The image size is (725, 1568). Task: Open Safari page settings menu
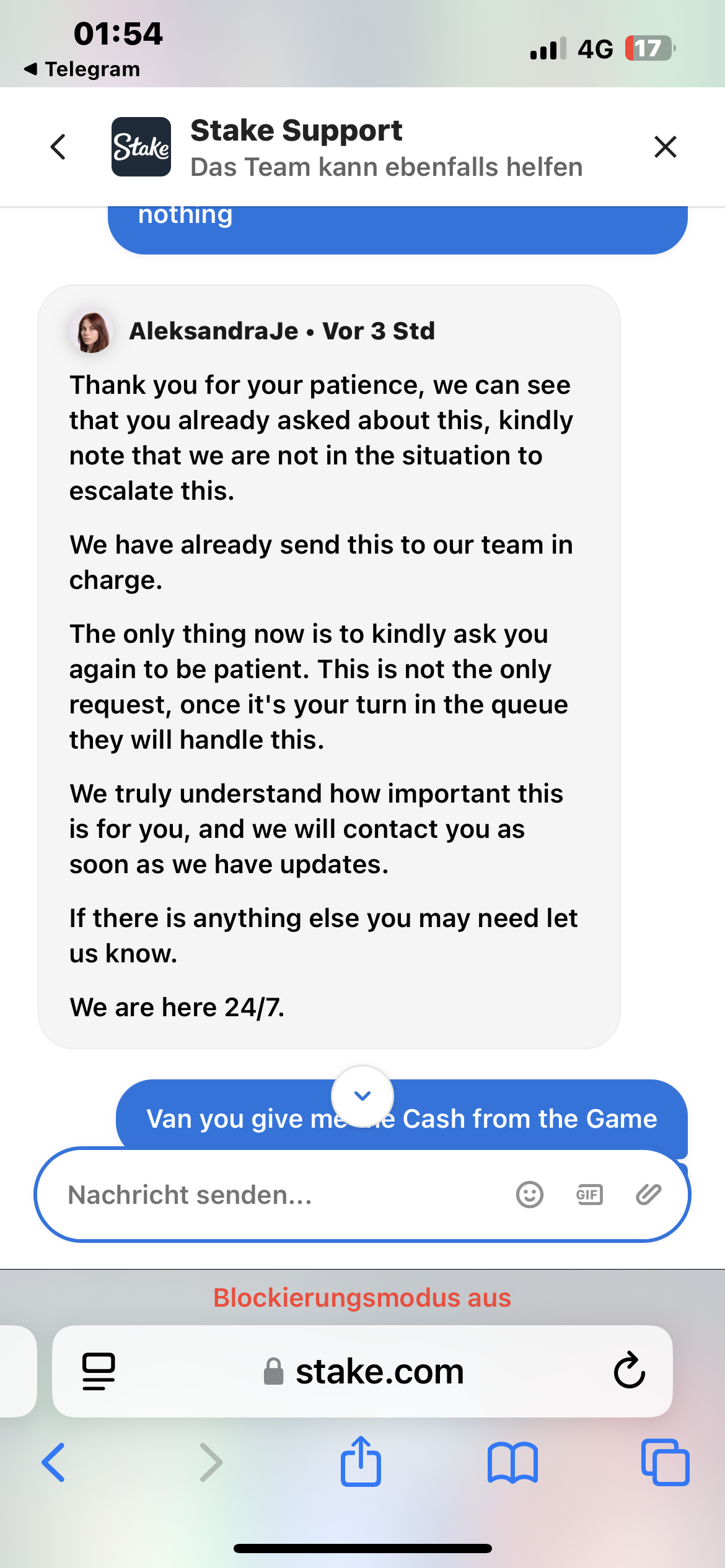[x=99, y=1371]
